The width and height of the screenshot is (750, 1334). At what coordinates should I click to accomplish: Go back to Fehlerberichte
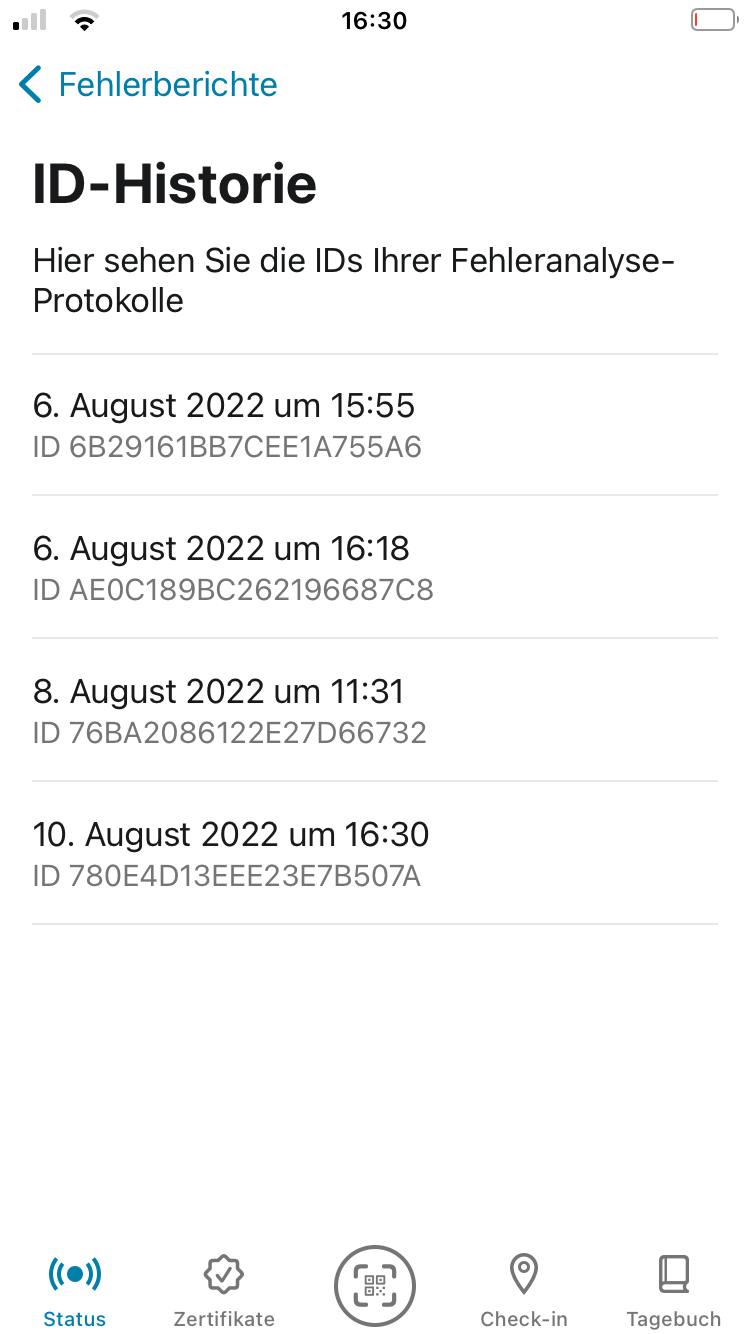coord(148,85)
